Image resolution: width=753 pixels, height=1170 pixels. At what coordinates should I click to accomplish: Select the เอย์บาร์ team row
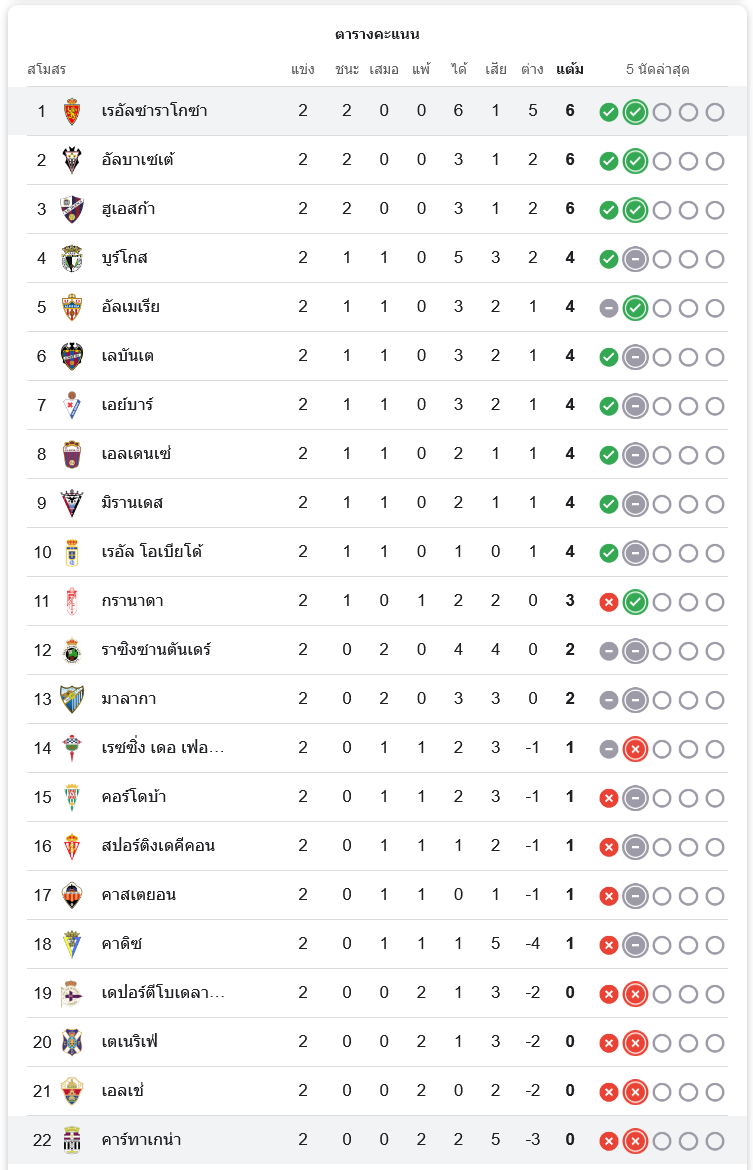pyautogui.click(x=127, y=405)
